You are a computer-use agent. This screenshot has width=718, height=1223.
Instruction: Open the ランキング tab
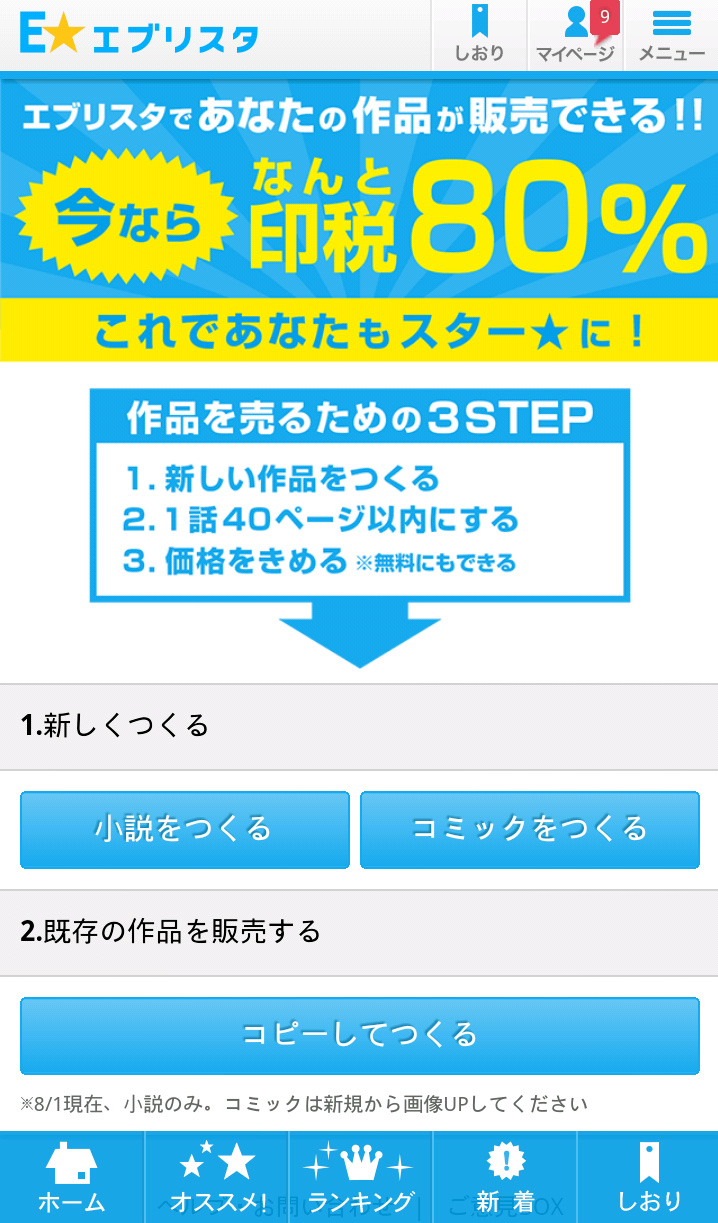pos(360,1178)
